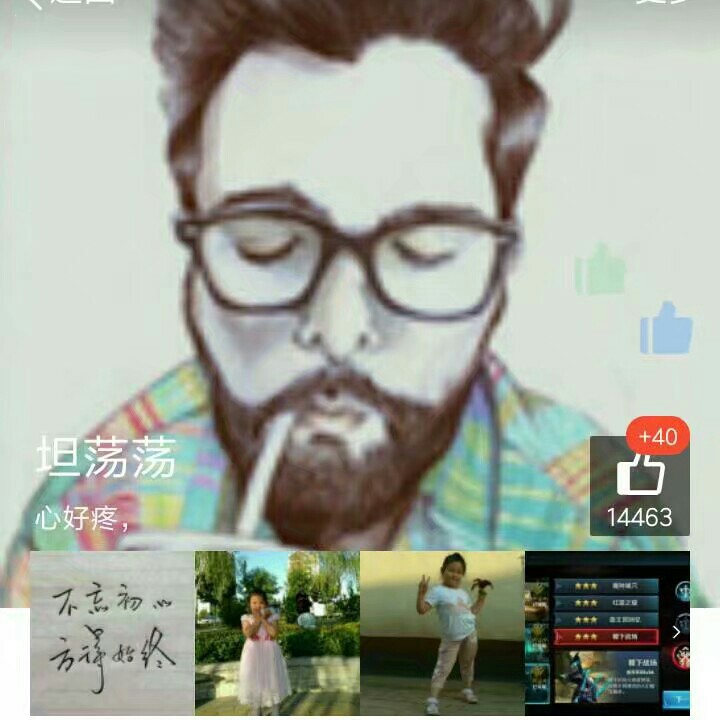This screenshot has height=720, width=720.
Task: Open the game screenshot photo
Action: point(600,632)
